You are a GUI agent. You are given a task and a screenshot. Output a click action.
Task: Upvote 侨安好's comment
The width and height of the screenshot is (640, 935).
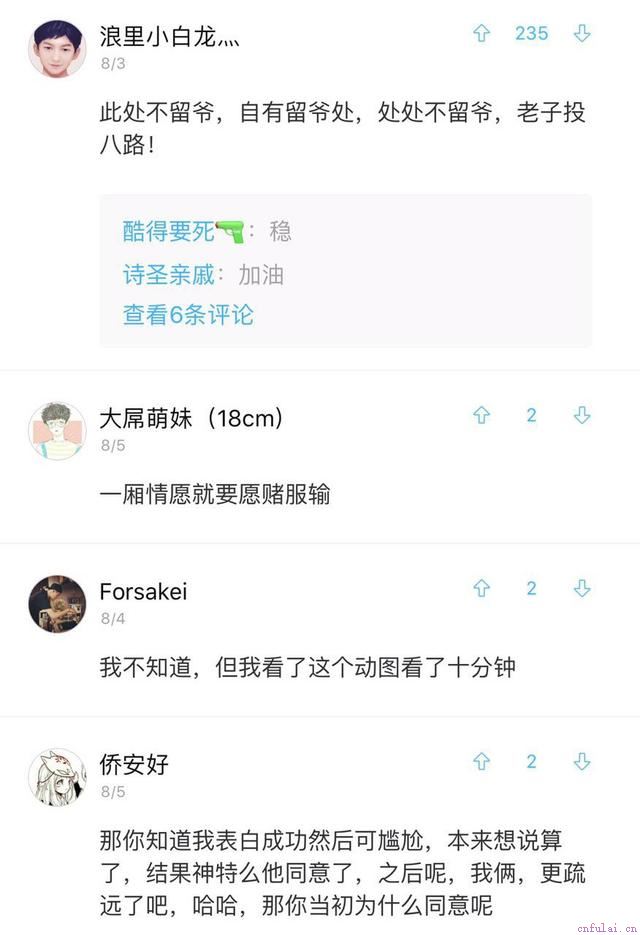(481, 762)
